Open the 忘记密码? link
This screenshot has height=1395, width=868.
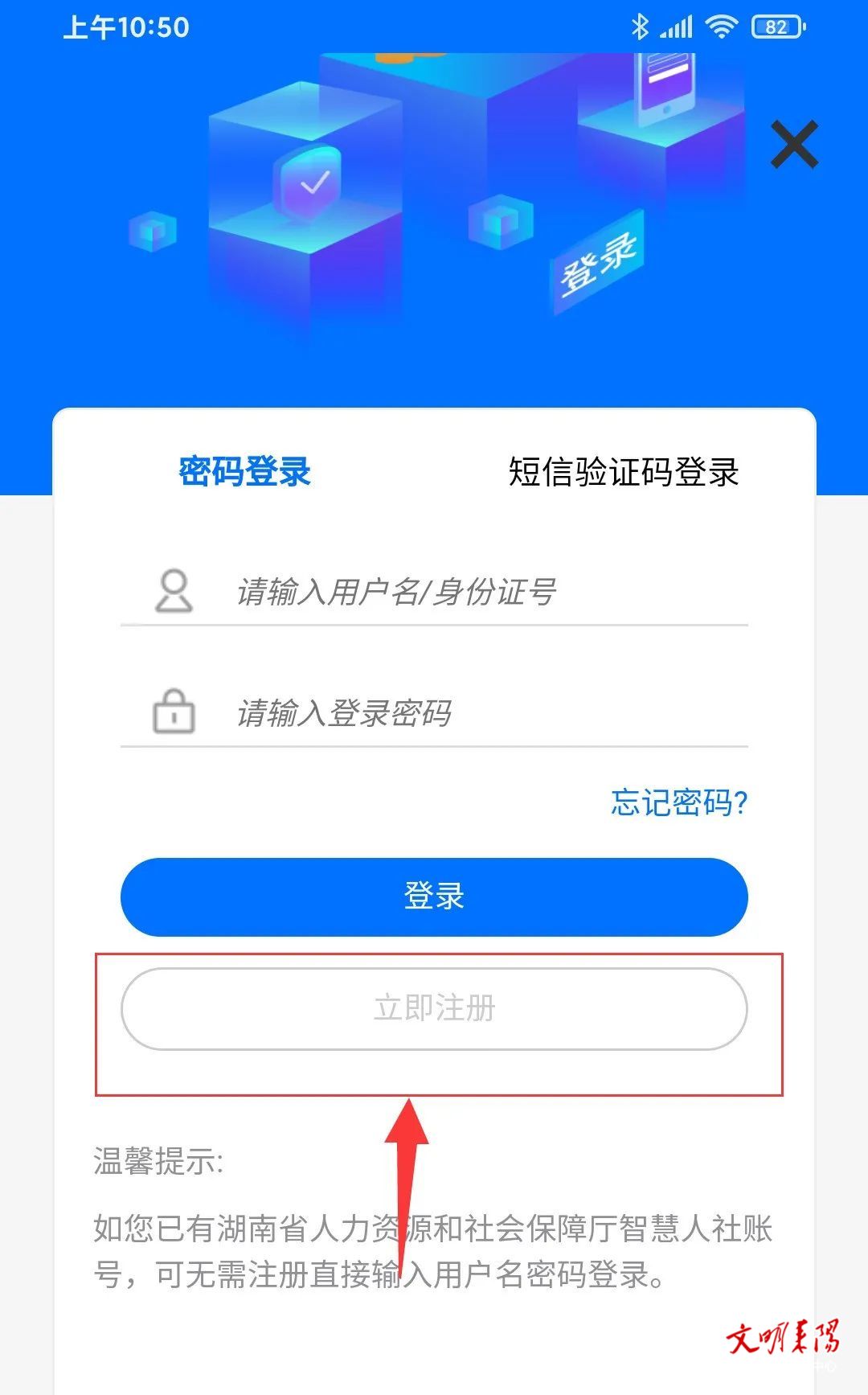pos(679,802)
